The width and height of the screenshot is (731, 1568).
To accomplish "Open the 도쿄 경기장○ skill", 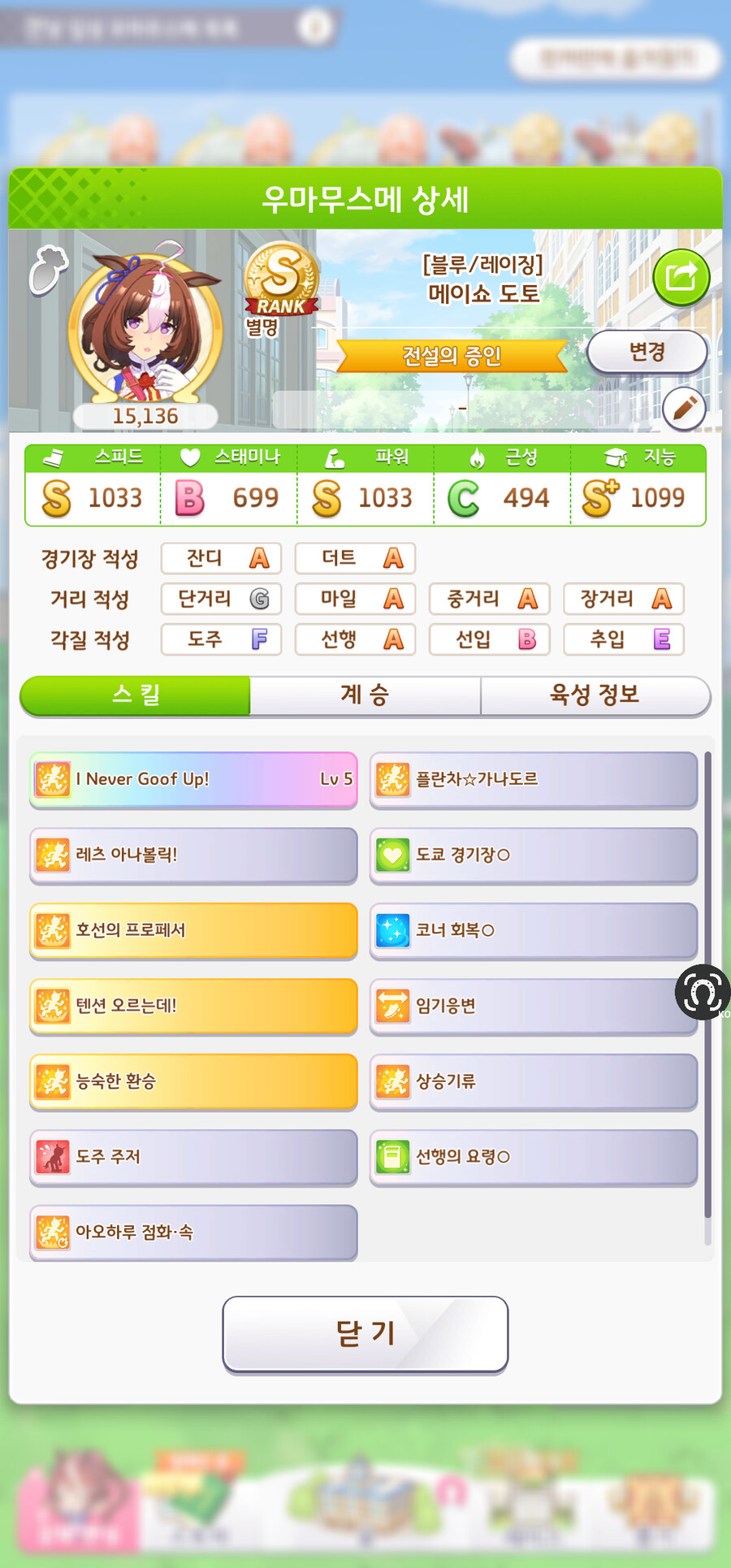I will tap(534, 855).
